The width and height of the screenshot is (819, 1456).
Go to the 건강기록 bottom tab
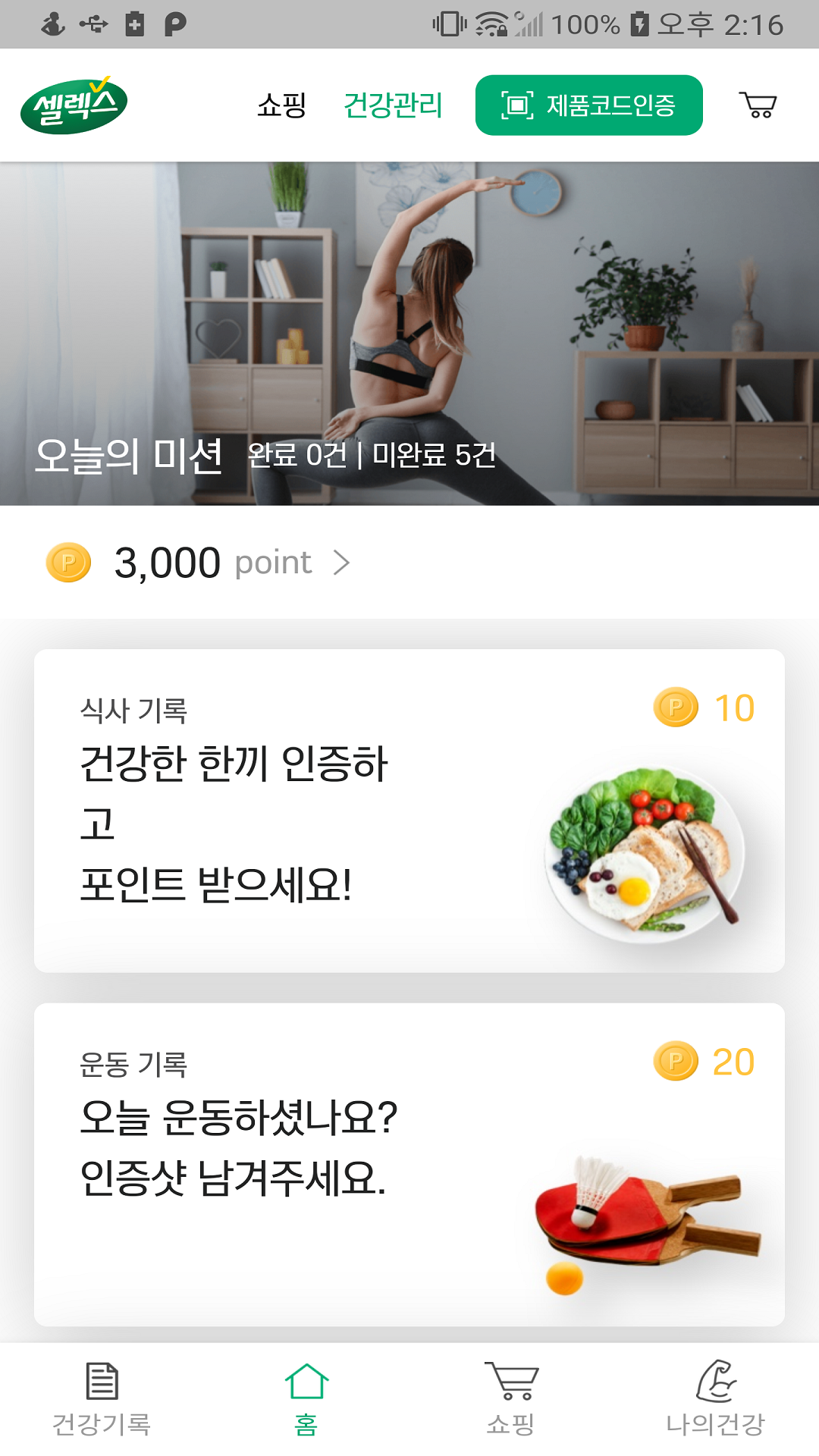102,1400
